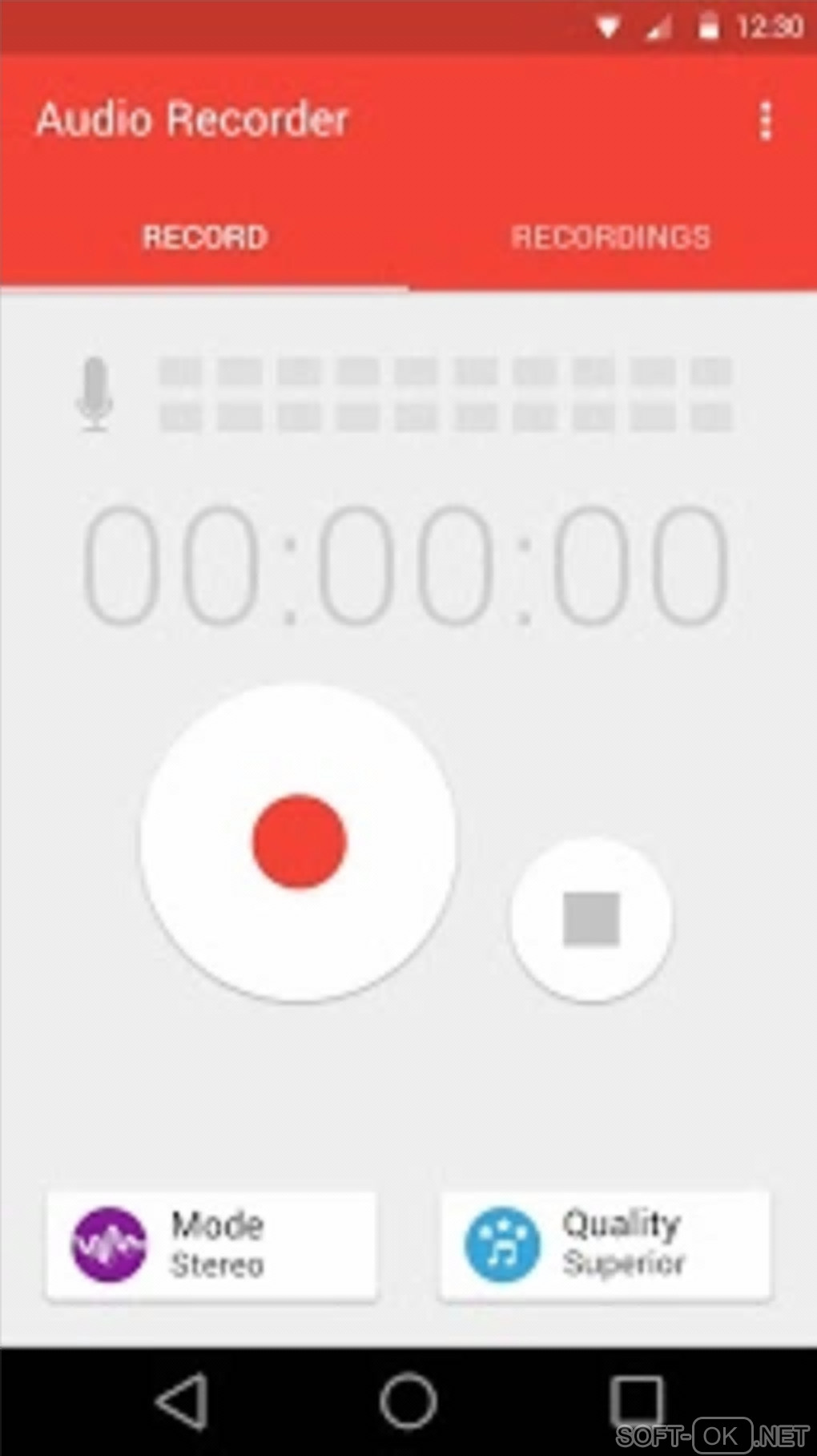Go to the home screen

[408, 1401]
